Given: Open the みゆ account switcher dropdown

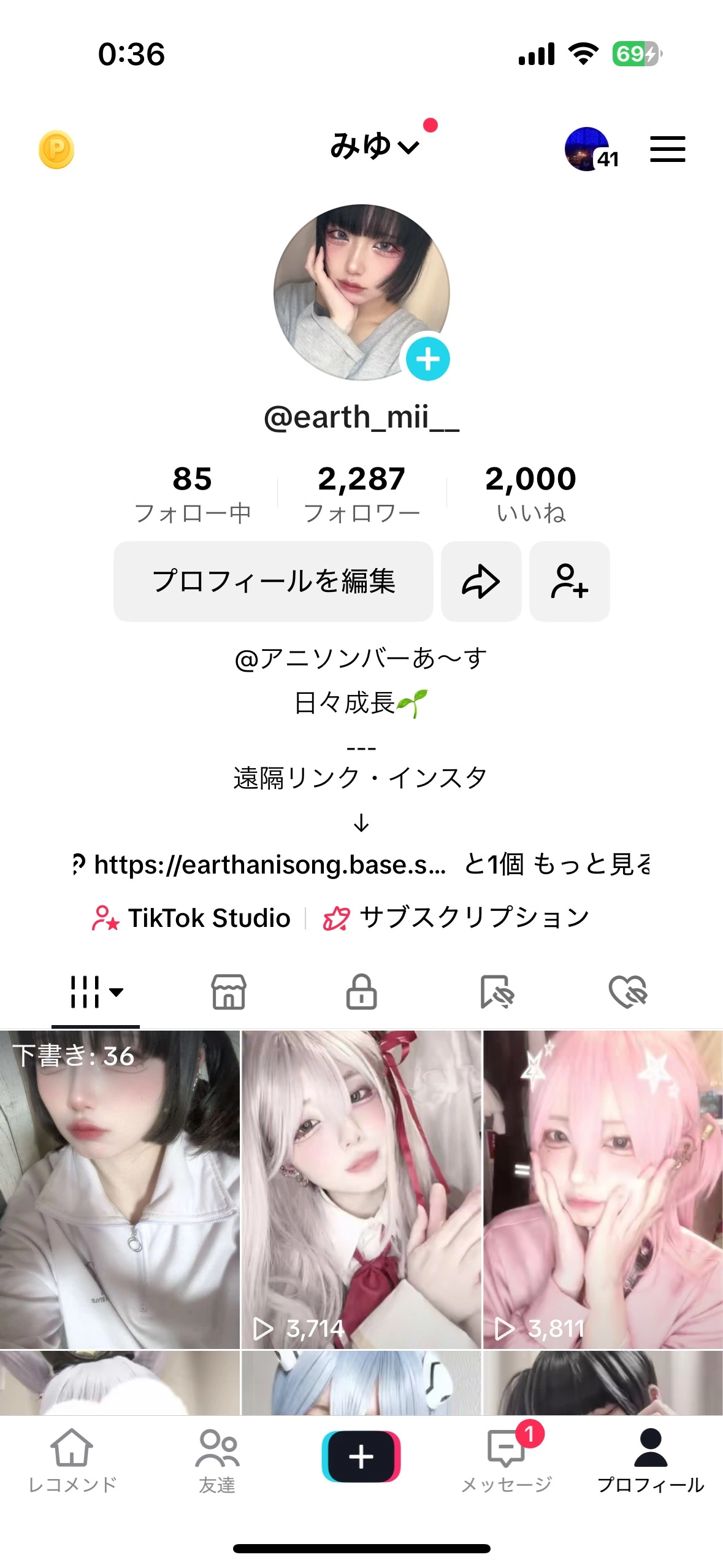Looking at the screenshot, I should pos(374,147).
